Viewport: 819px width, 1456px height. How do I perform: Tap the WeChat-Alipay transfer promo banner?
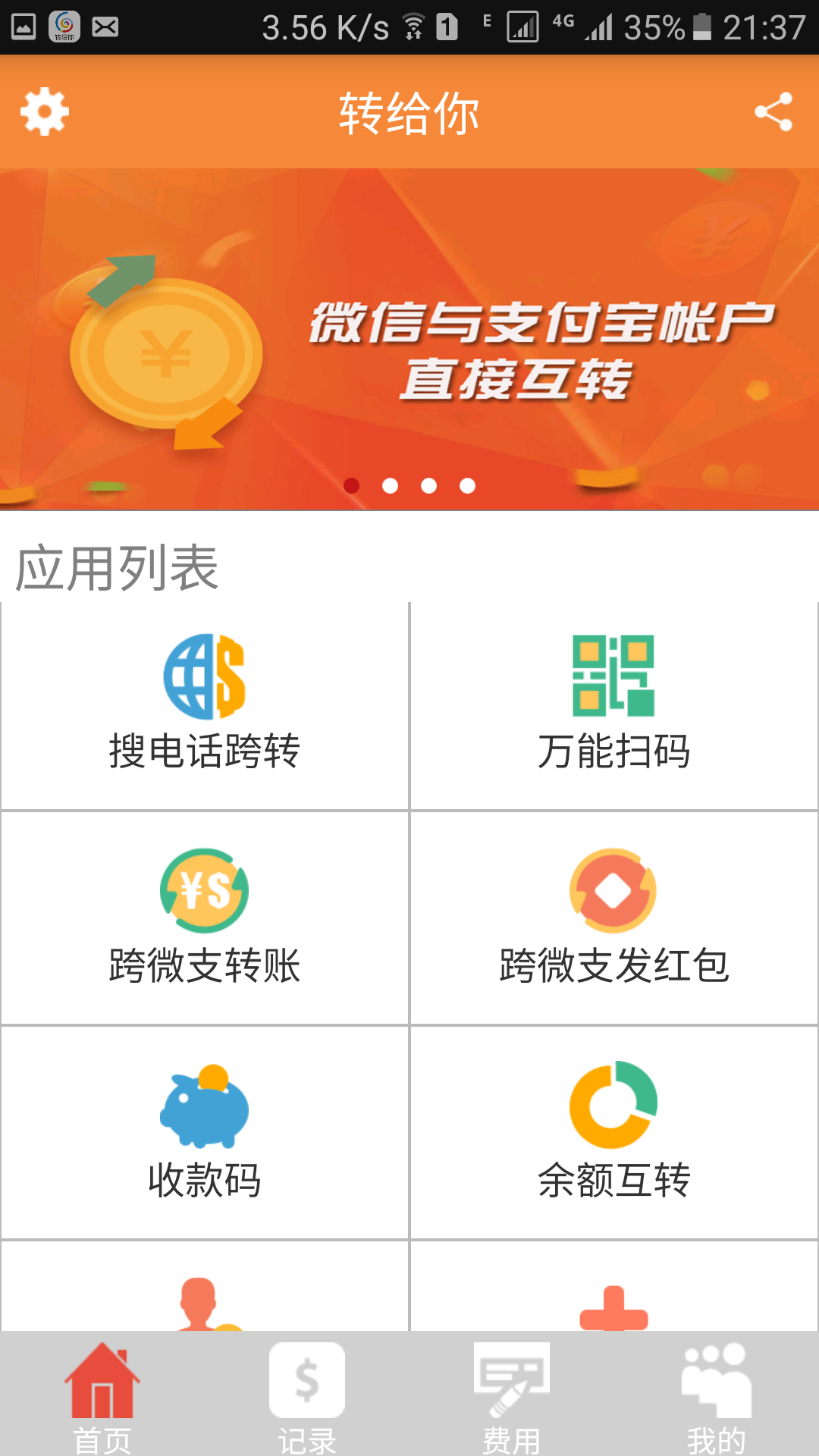pos(409,334)
